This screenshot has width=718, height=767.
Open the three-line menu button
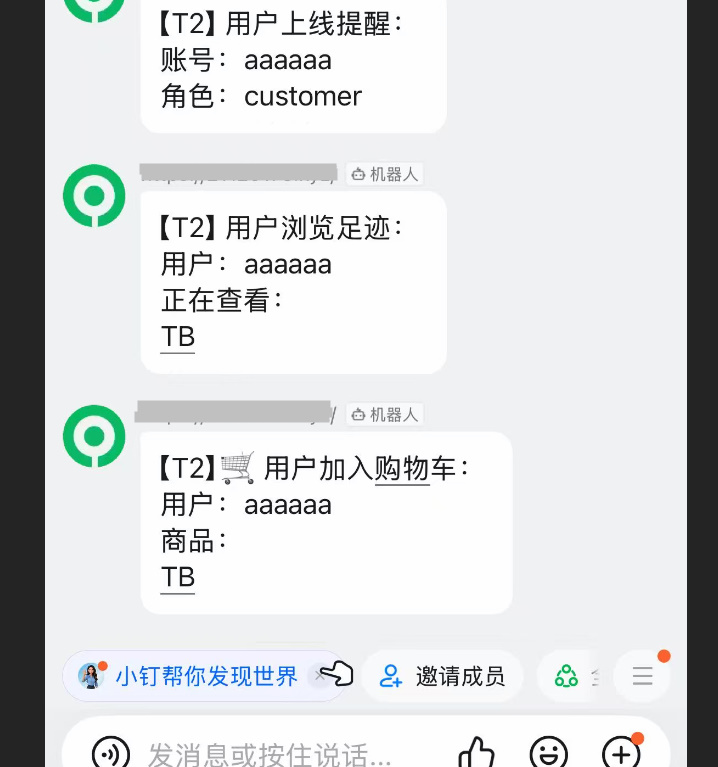[642, 676]
